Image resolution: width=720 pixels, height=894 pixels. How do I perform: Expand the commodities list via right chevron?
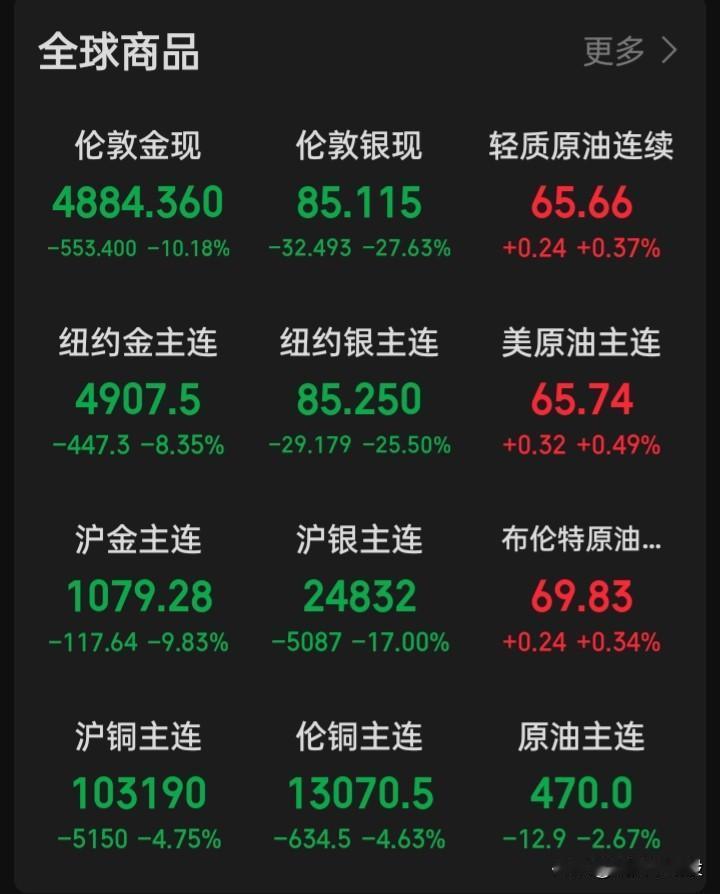[668, 48]
